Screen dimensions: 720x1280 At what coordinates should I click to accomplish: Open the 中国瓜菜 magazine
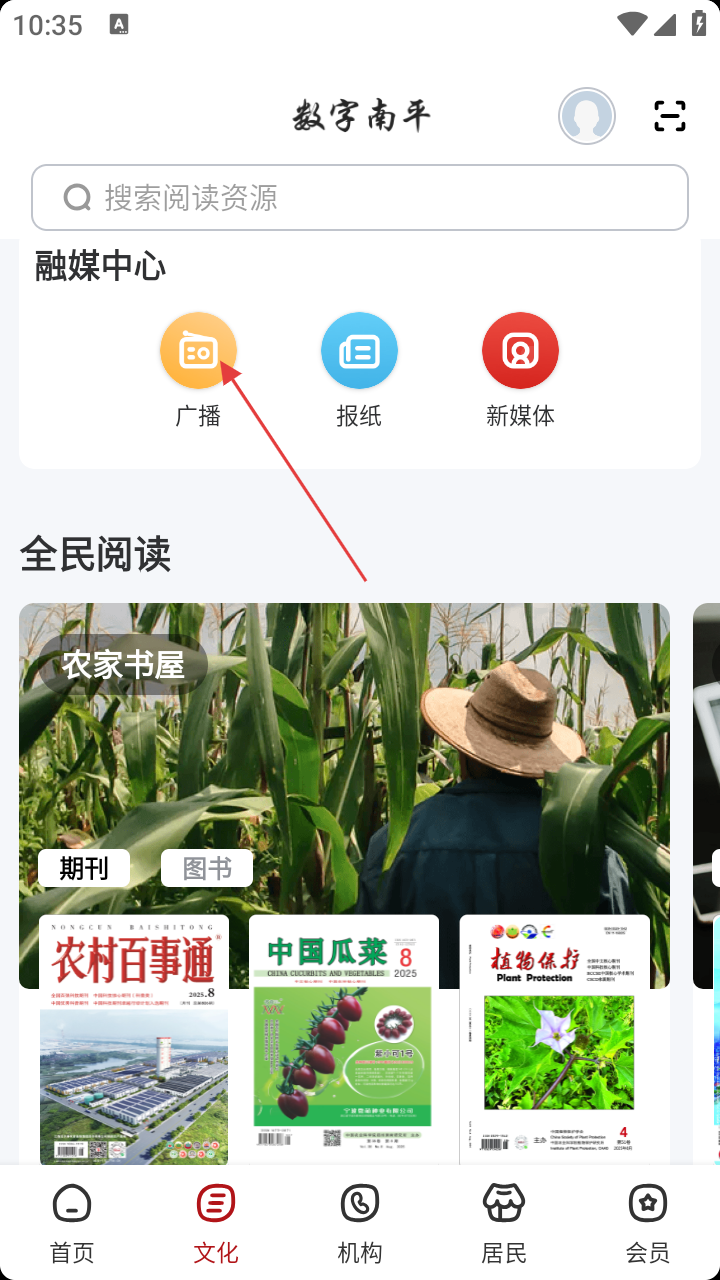click(x=344, y=1040)
